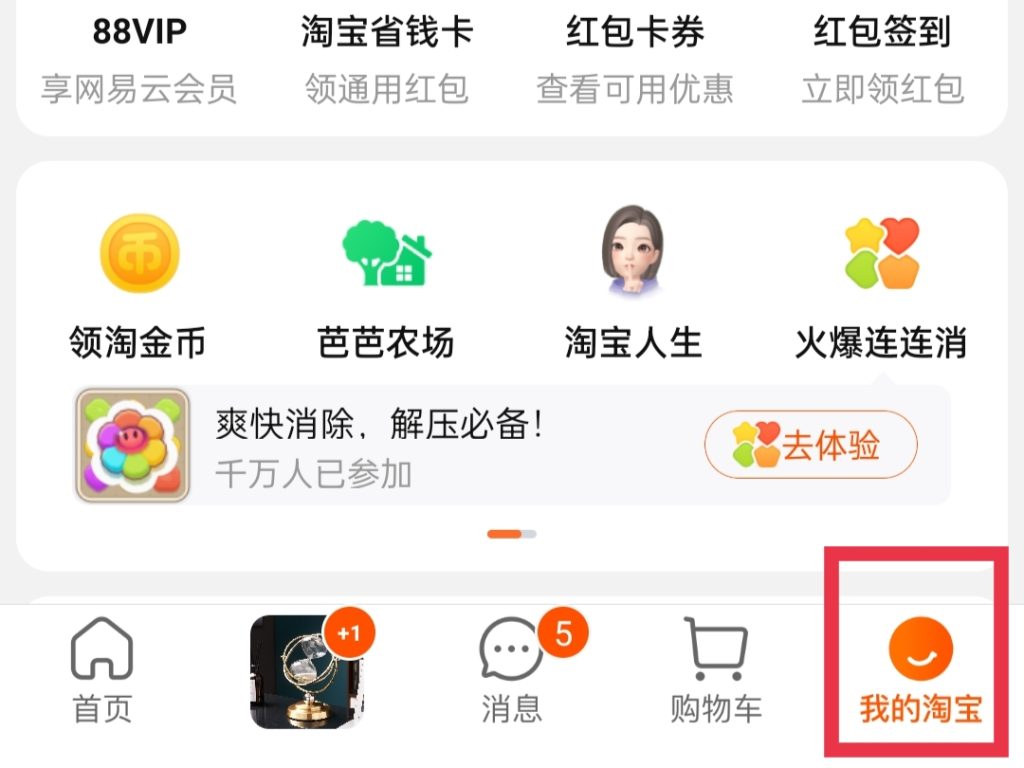Screen dimensions: 1024x768
Task: Open the 购物车 shopping cart tab
Action: [716, 670]
